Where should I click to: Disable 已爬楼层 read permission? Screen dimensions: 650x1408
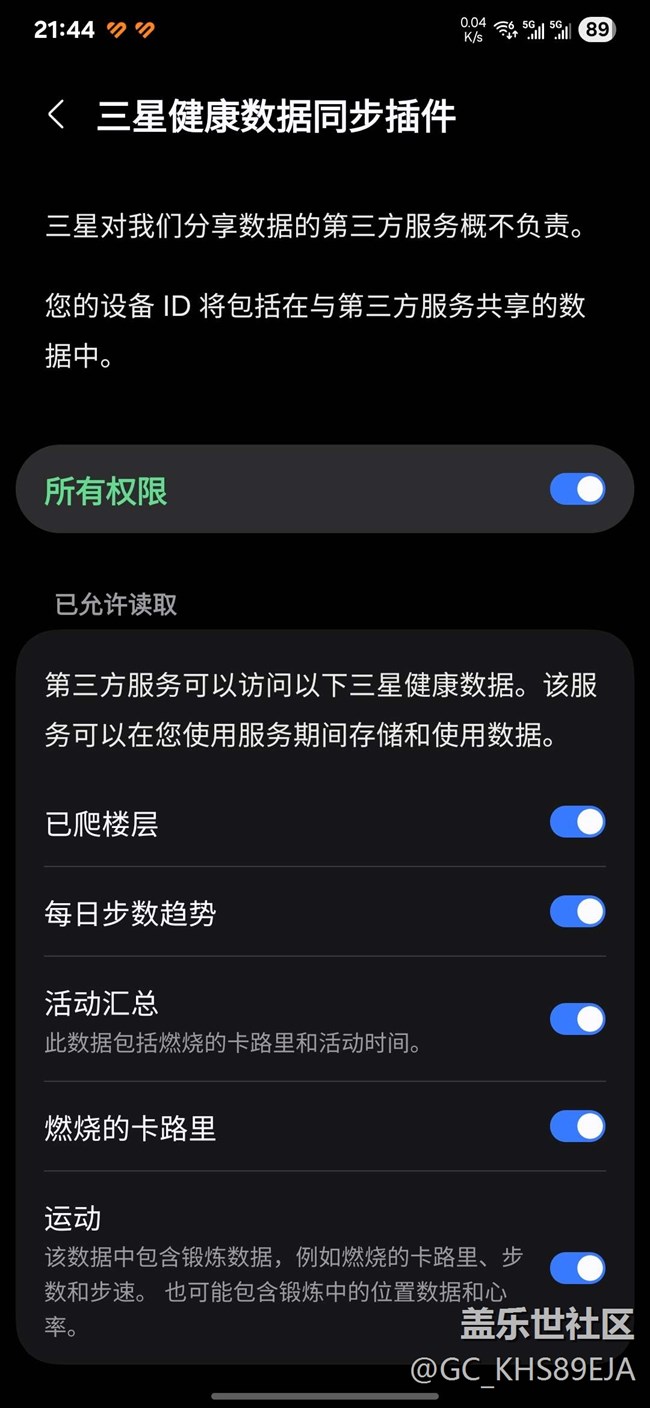(577, 822)
